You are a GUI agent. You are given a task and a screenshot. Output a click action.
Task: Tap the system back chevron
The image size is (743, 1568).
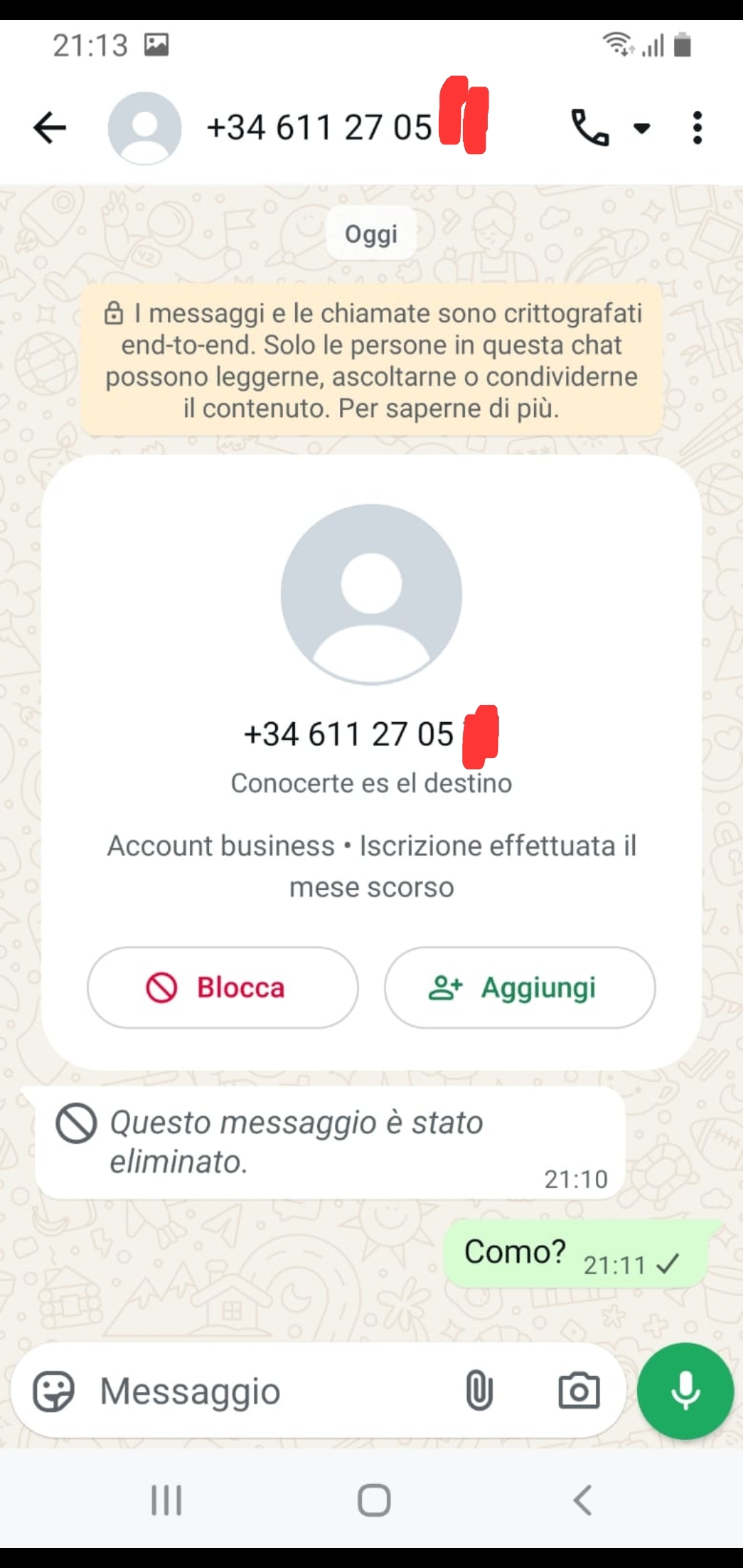pyautogui.click(x=582, y=1500)
